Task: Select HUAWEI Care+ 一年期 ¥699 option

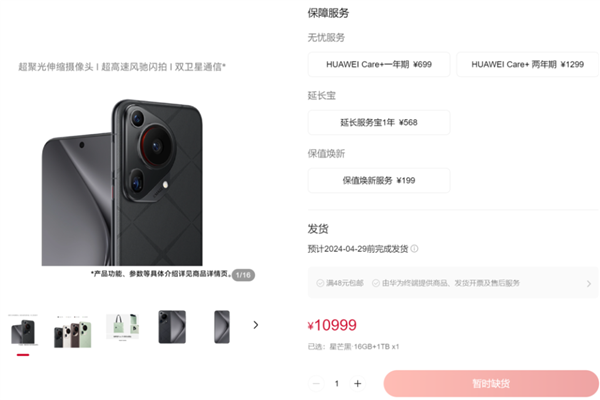Action: [x=379, y=64]
